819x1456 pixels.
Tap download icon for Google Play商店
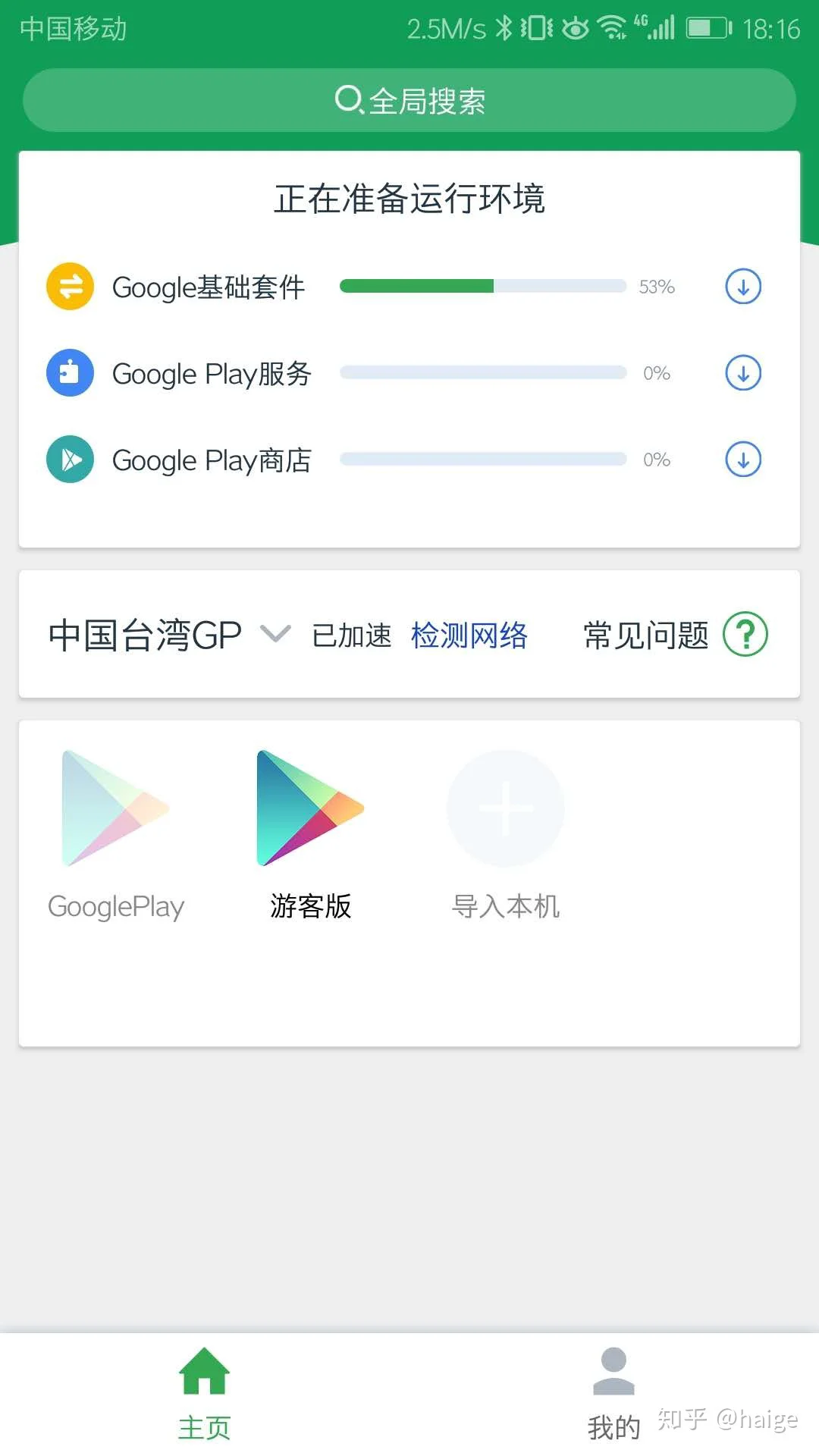[743, 460]
